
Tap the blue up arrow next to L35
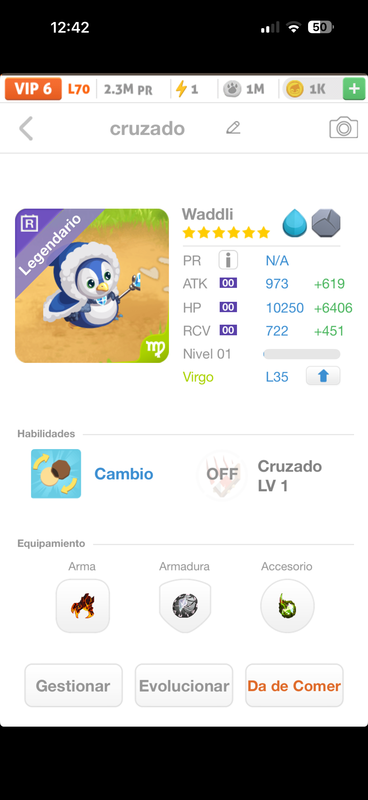coord(323,377)
